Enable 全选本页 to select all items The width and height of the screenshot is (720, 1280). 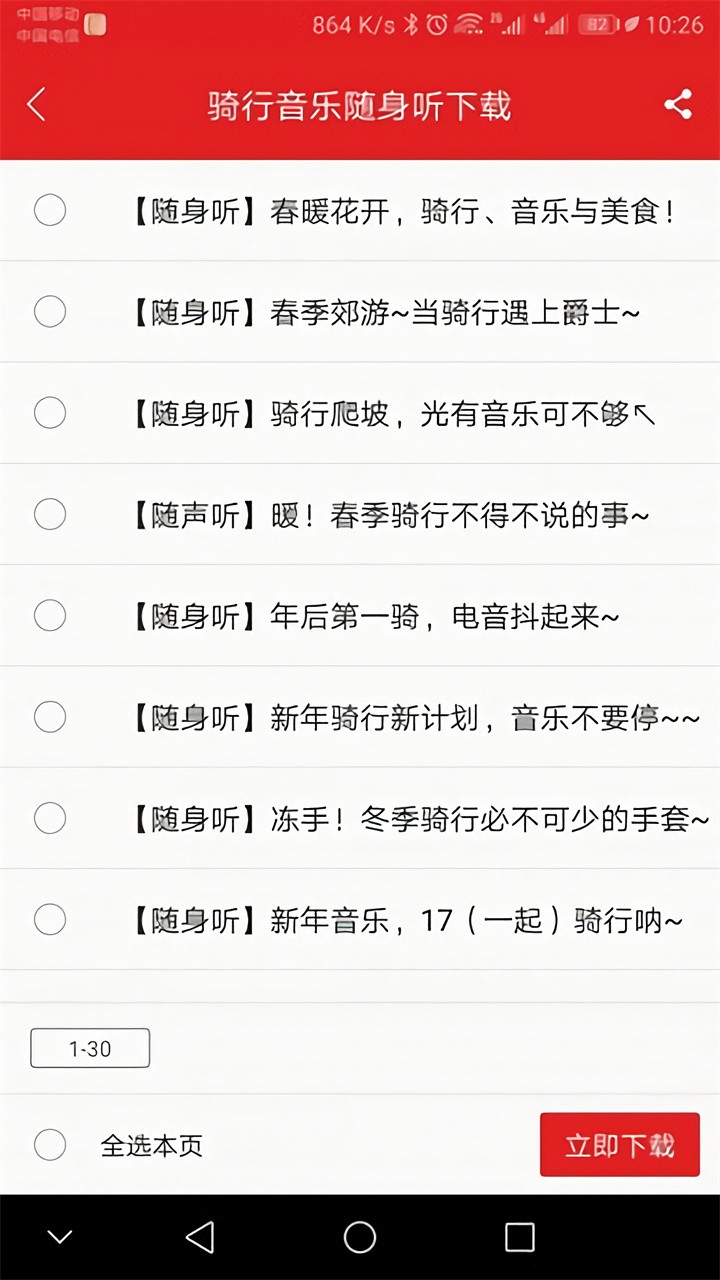click(x=50, y=1144)
